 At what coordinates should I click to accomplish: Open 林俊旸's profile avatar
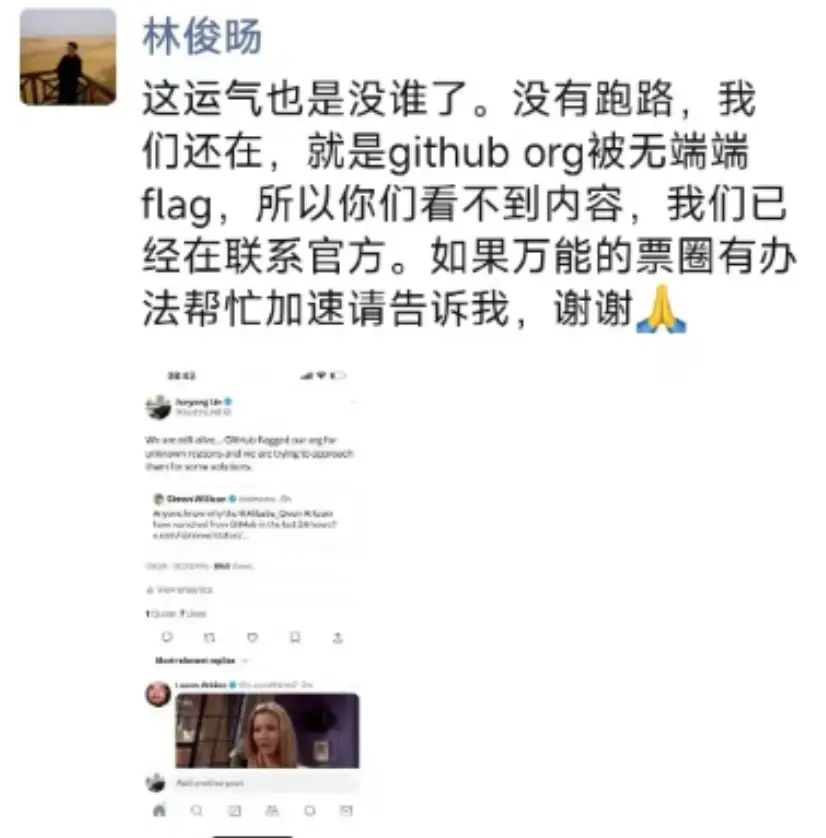tap(67, 57)
